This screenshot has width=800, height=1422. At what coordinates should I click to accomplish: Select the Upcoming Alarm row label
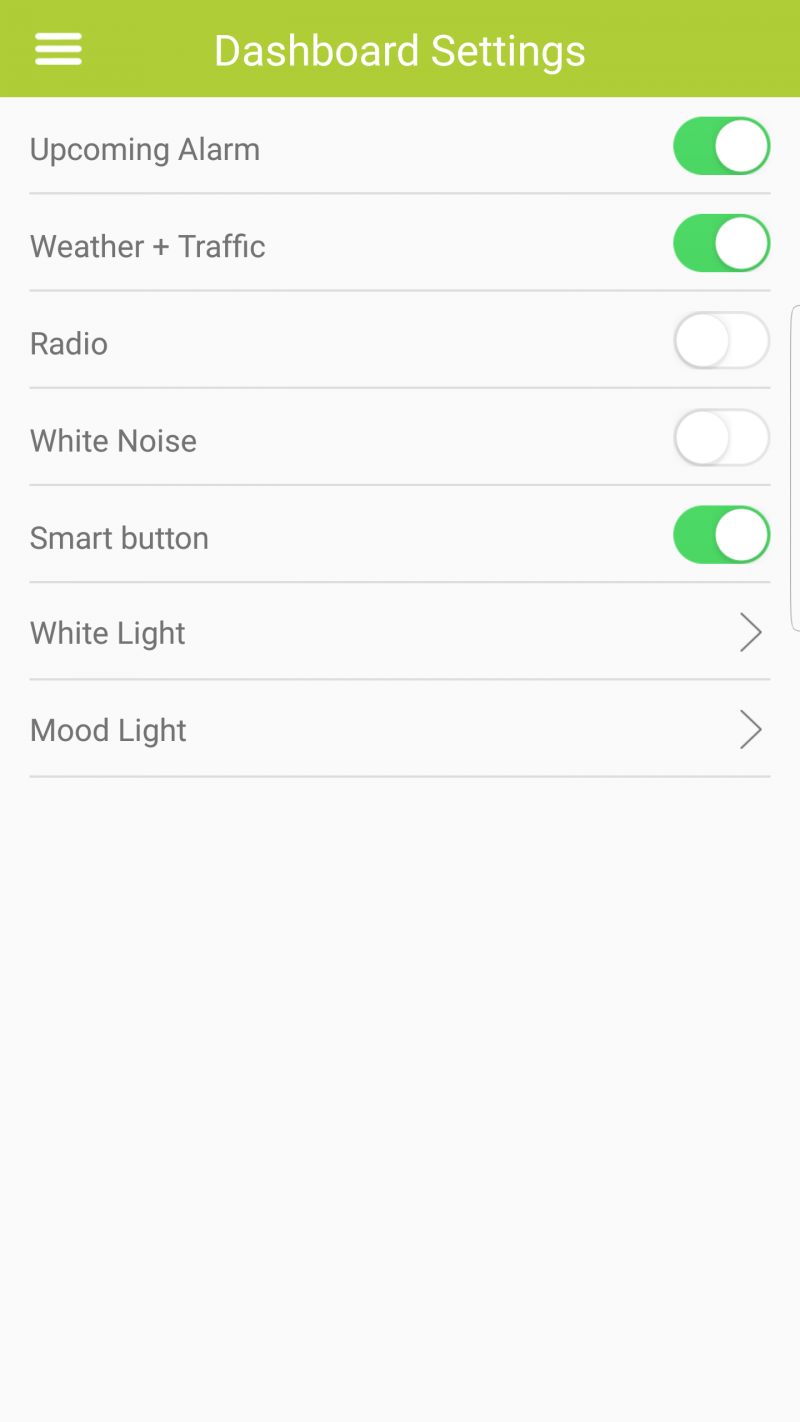(x=144, y=148)
